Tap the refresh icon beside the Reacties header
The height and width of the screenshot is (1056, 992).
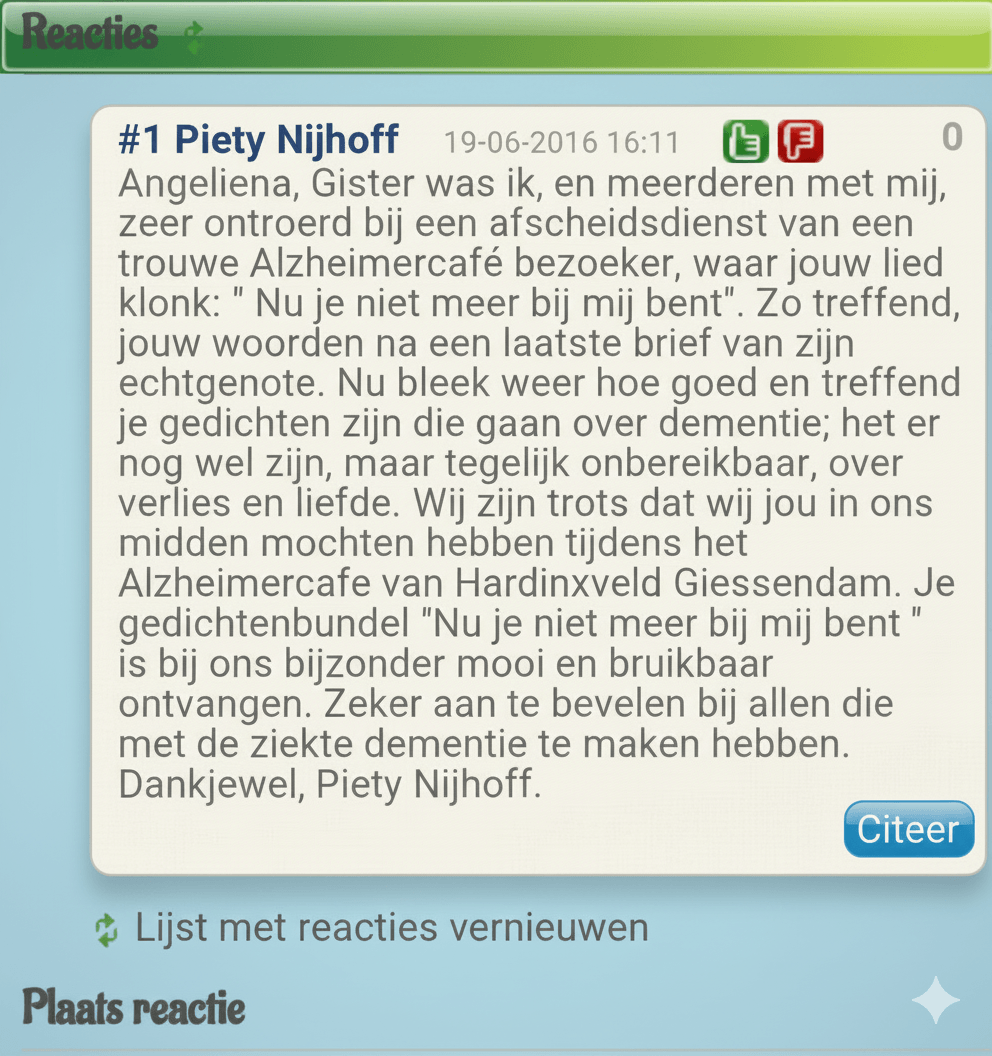(x=194, y=37)
